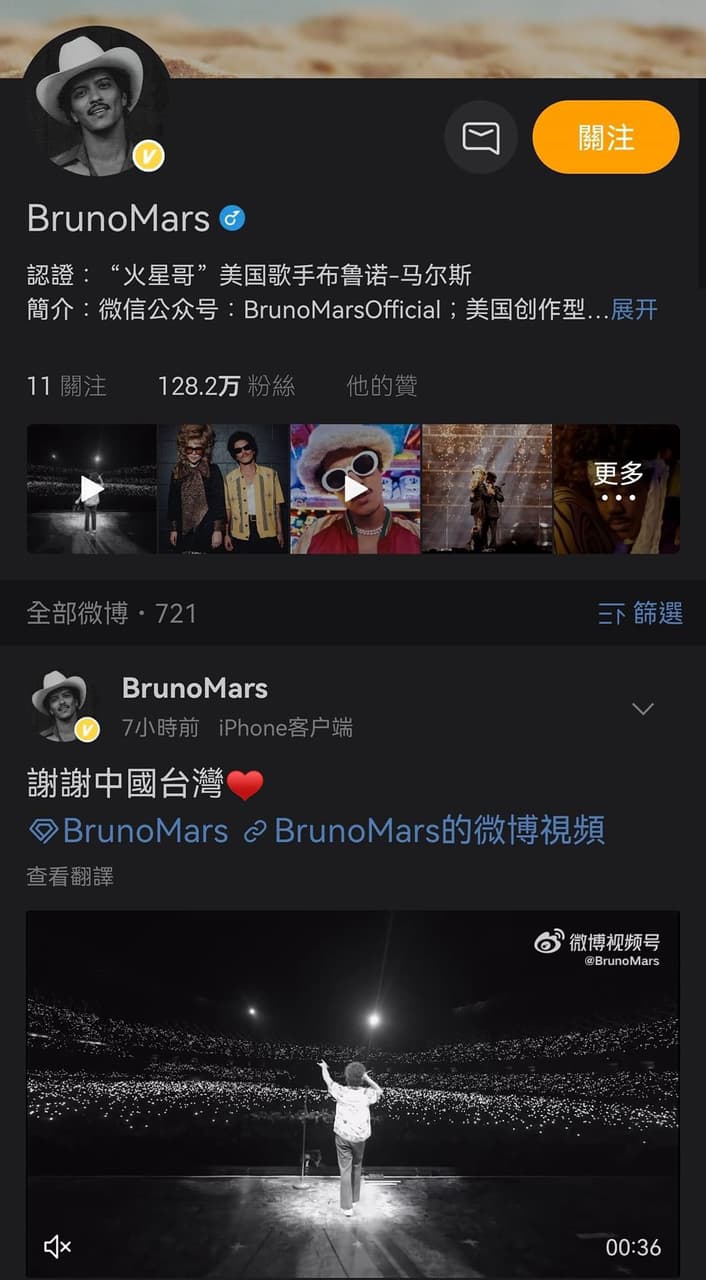Open the BrunoMars的微博視頻 link
This screenshot has width=706, height=1280.
pyautogui.click(x=425, y=830)
